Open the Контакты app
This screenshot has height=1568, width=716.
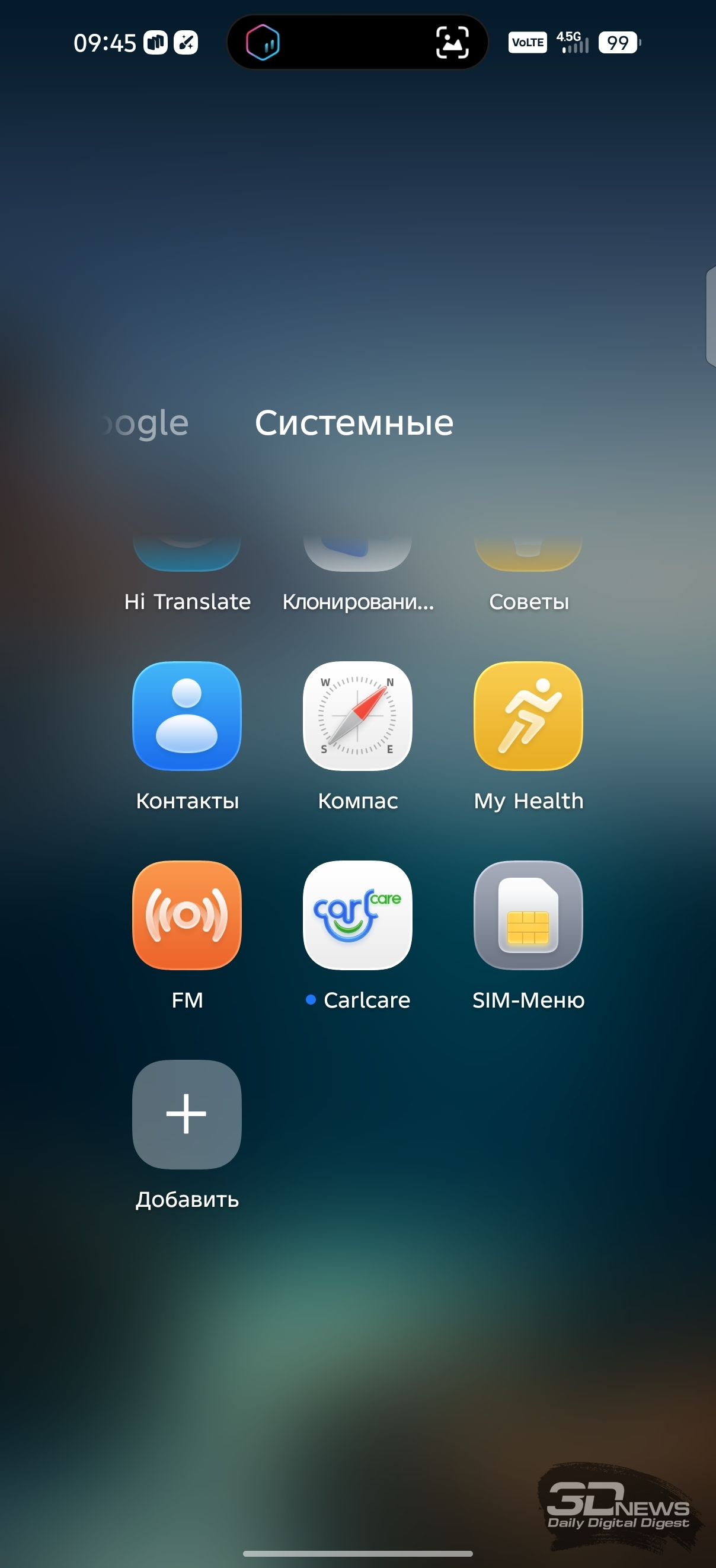(x=187, y=716)
